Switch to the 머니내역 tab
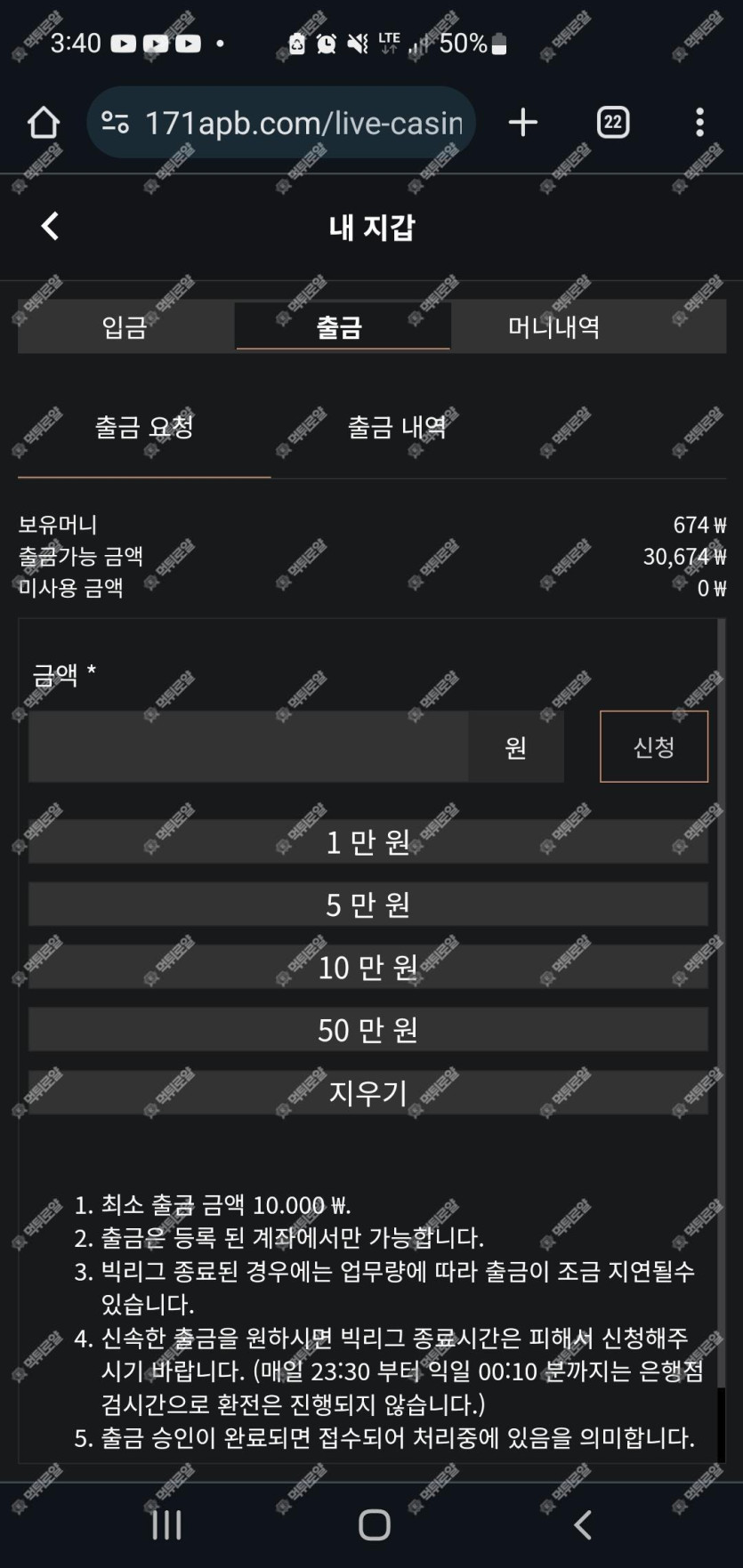Screen dimensions: 743x1568 click(x=553, y=327)
